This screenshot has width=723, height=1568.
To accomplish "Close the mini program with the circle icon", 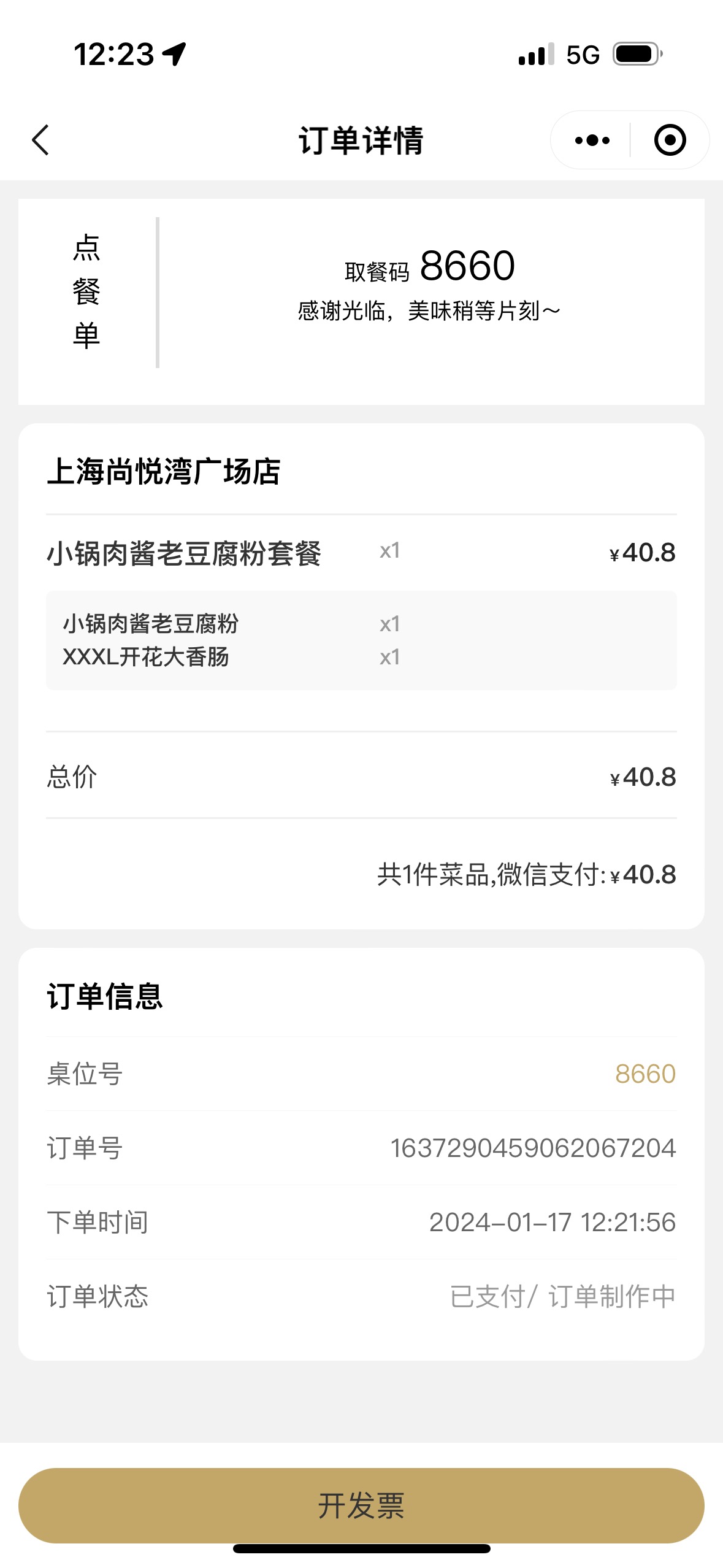I will [x=670, y=140].
